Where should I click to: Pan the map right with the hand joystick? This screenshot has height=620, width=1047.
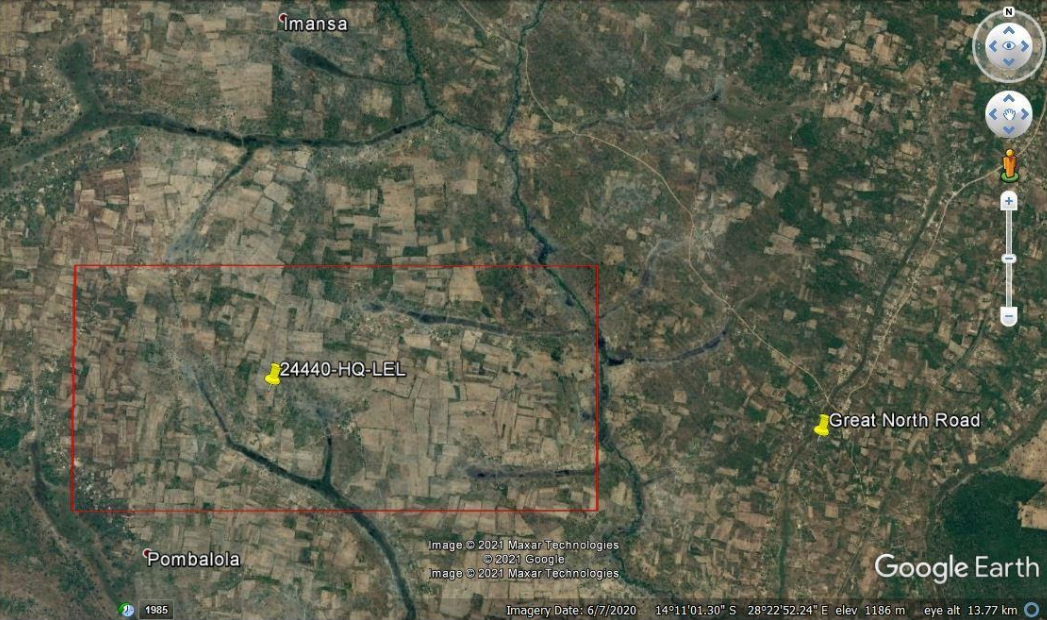[x=1024, y=115]
